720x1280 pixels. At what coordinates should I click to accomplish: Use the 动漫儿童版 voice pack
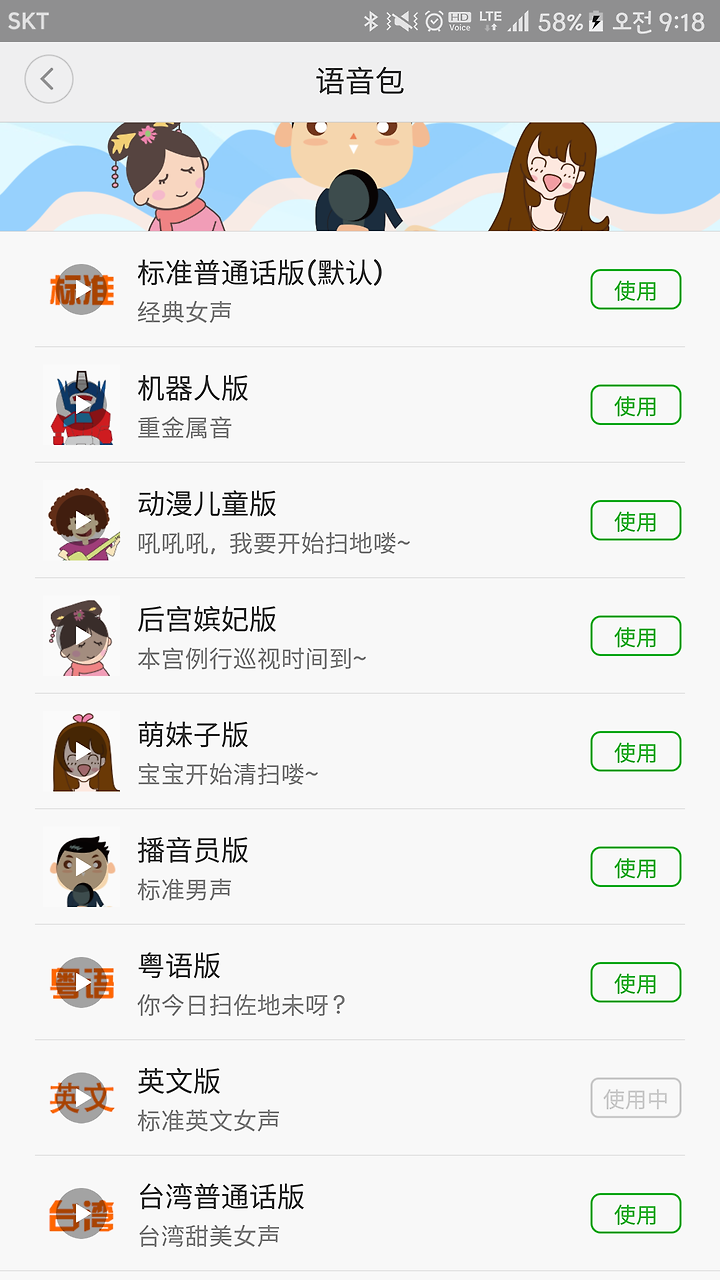(x=636, y=521)
